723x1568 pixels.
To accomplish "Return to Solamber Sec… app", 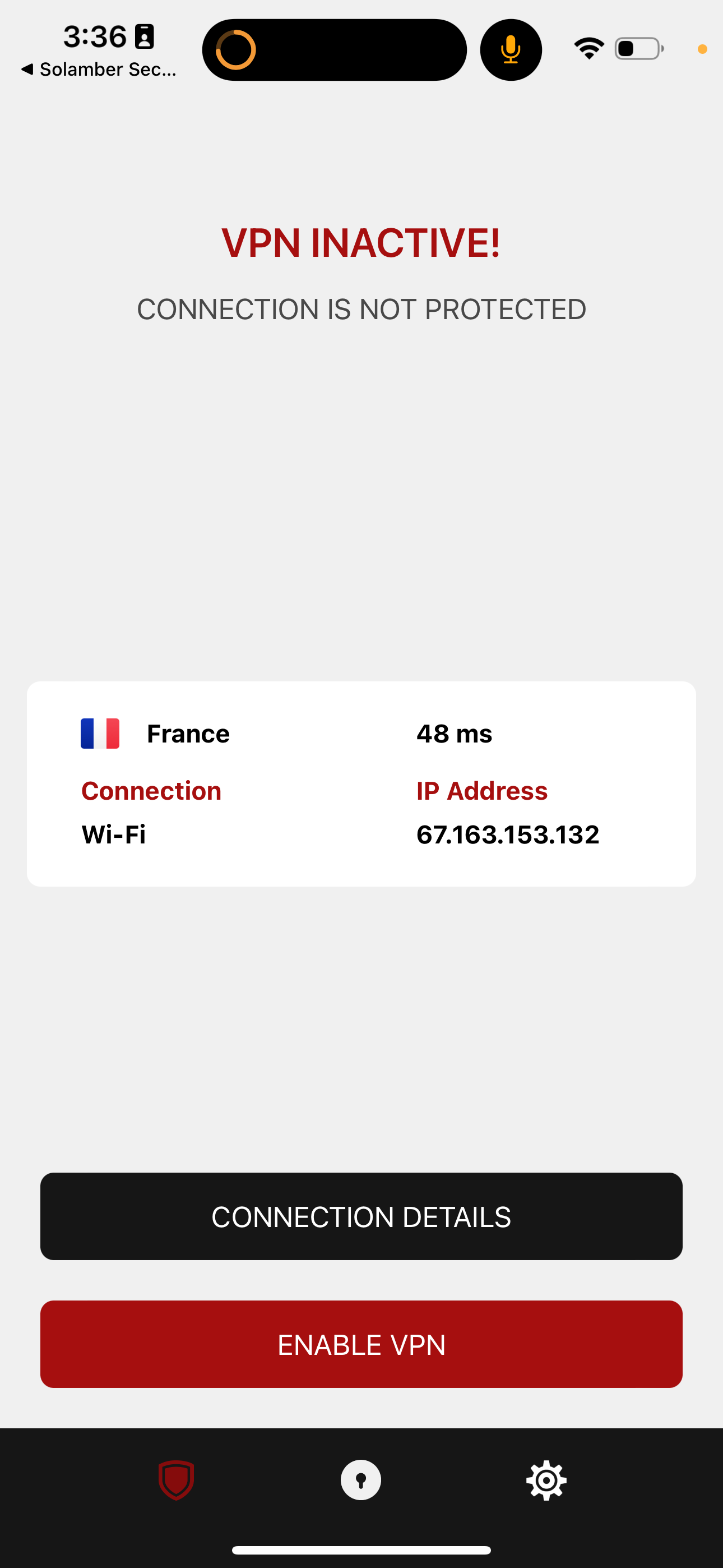I will click(99, 70).
